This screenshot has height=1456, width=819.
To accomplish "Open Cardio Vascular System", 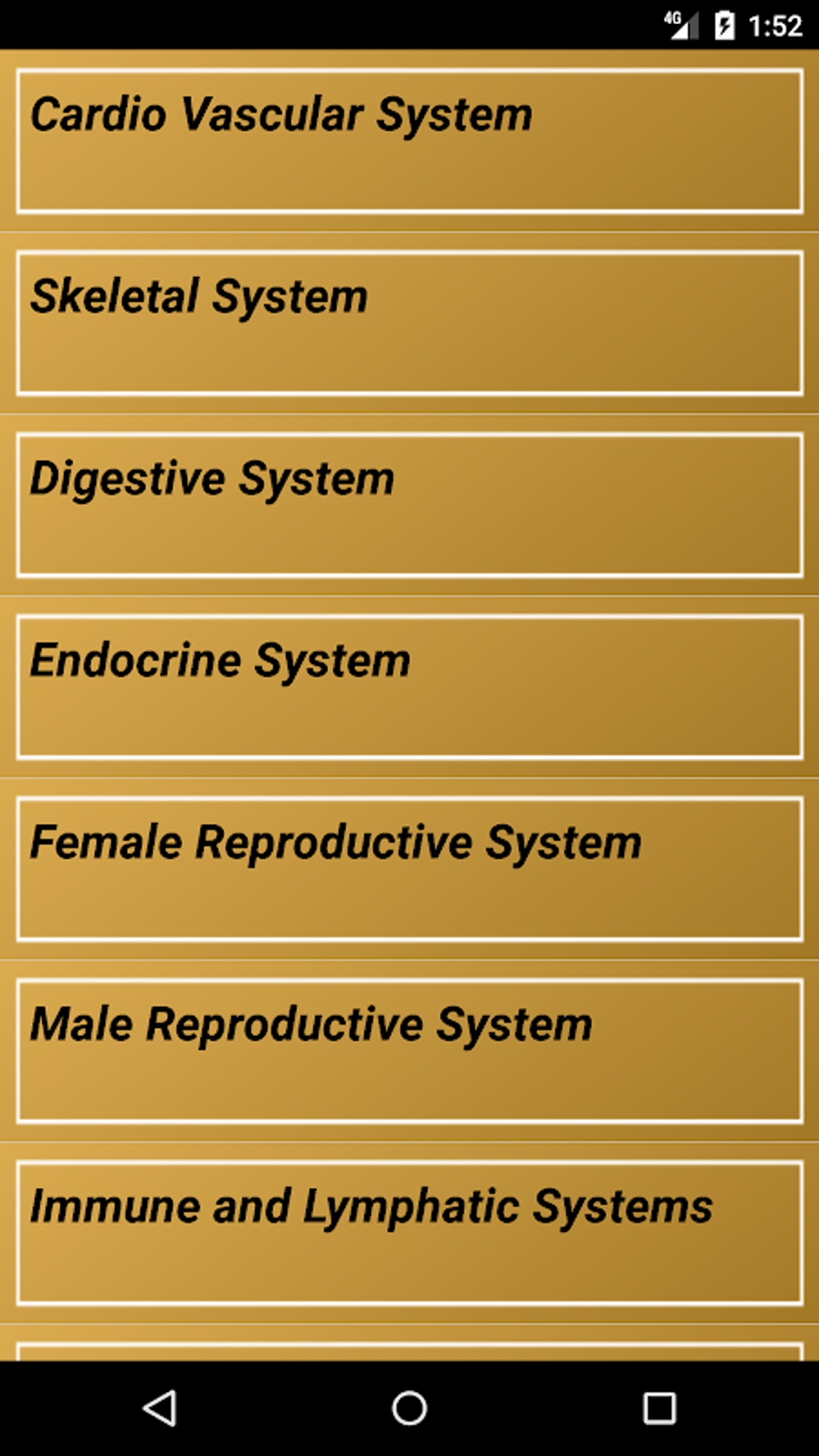I will pyautogui.click(x=409, y=141).
